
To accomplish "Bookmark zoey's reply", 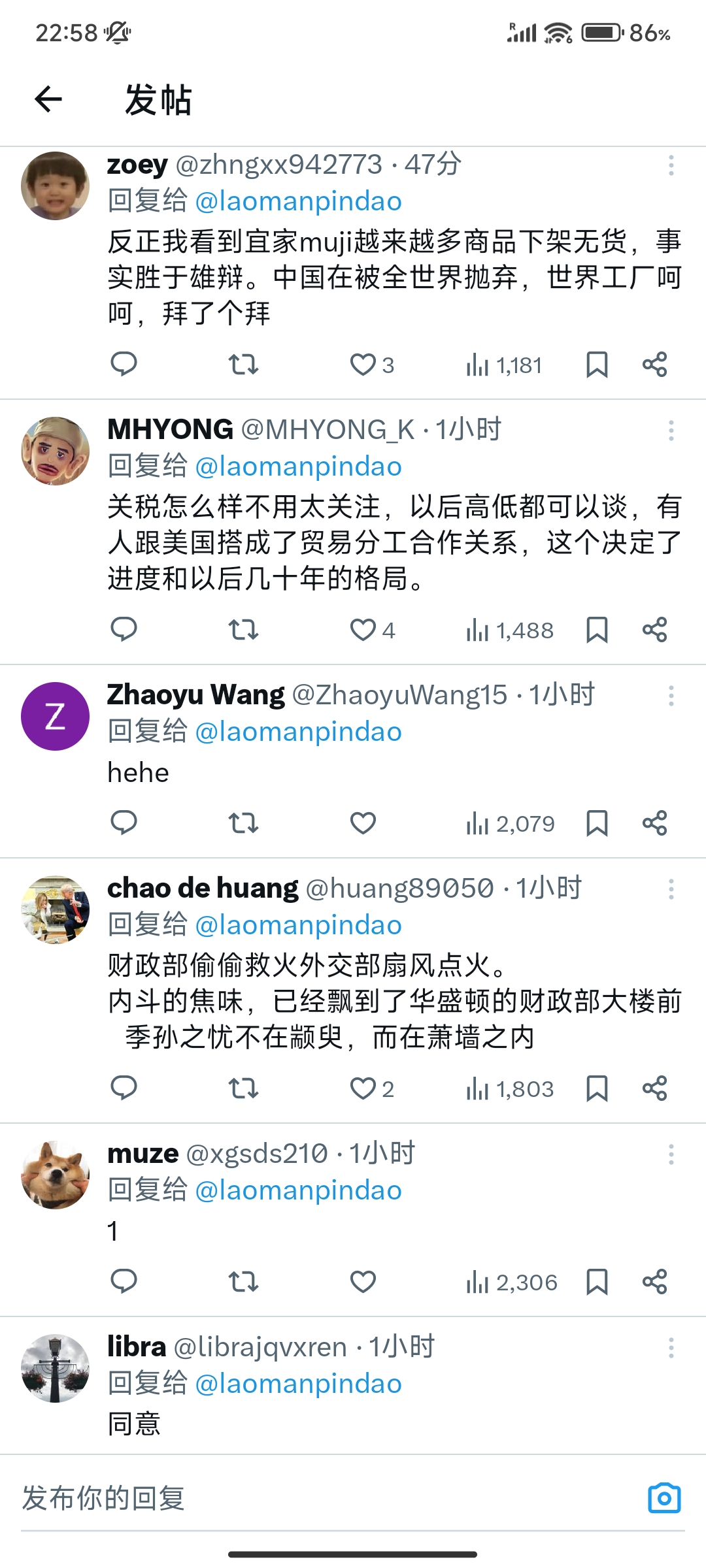I will pyautogui.click(x=597, y=365).
